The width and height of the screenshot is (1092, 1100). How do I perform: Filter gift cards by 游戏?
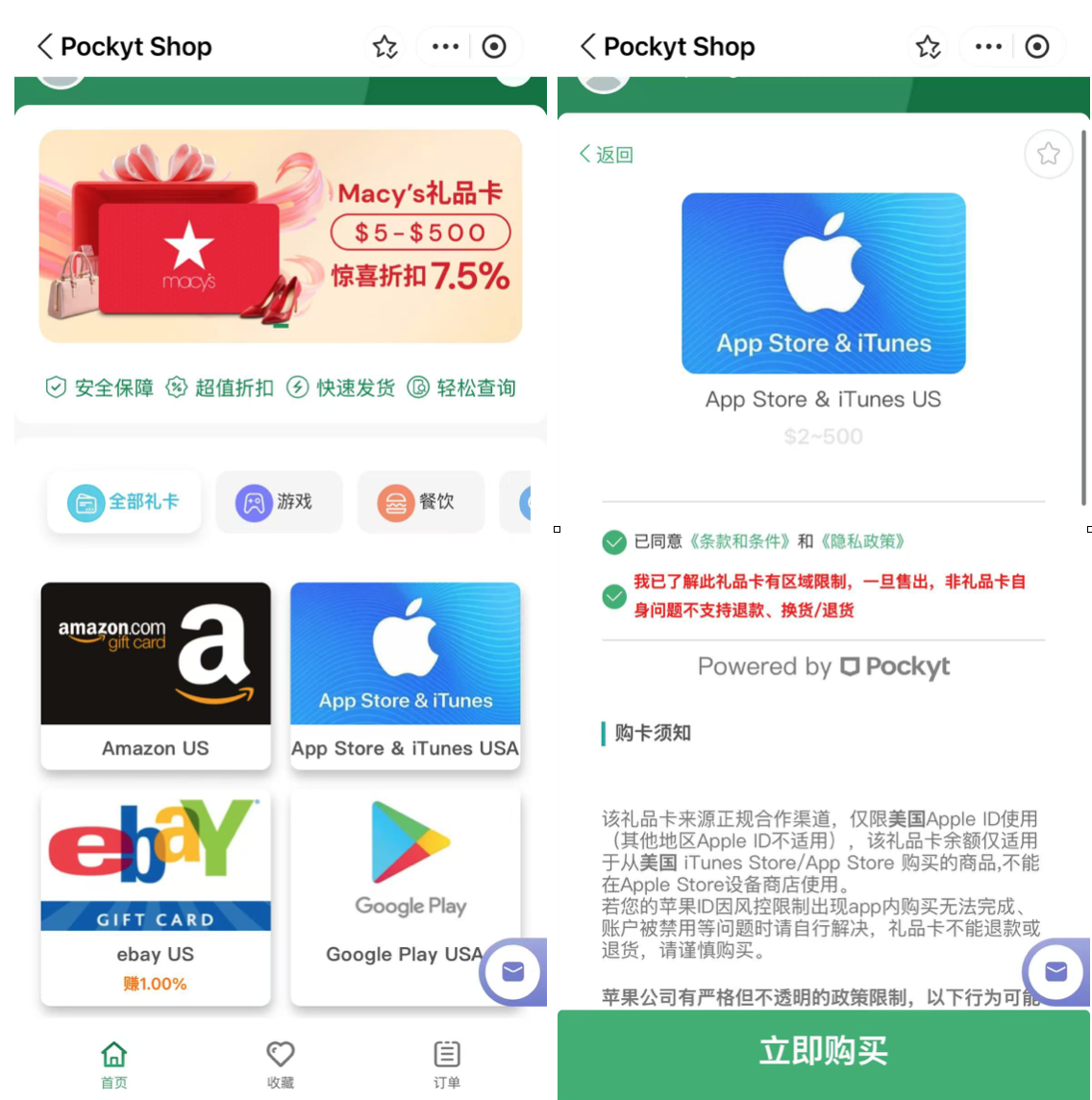pyautogui.click(x=278, y=502)
